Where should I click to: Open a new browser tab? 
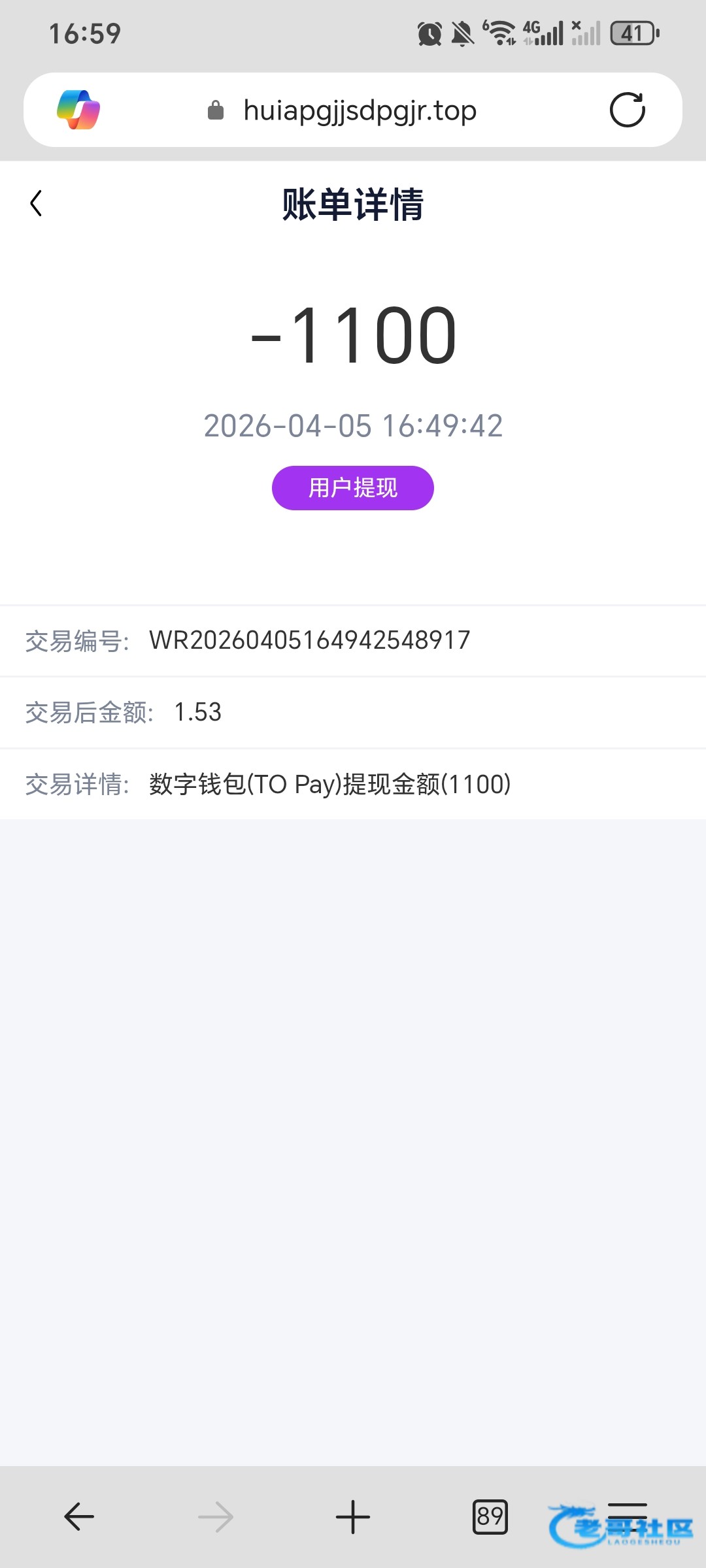[x=353, y=1516]
